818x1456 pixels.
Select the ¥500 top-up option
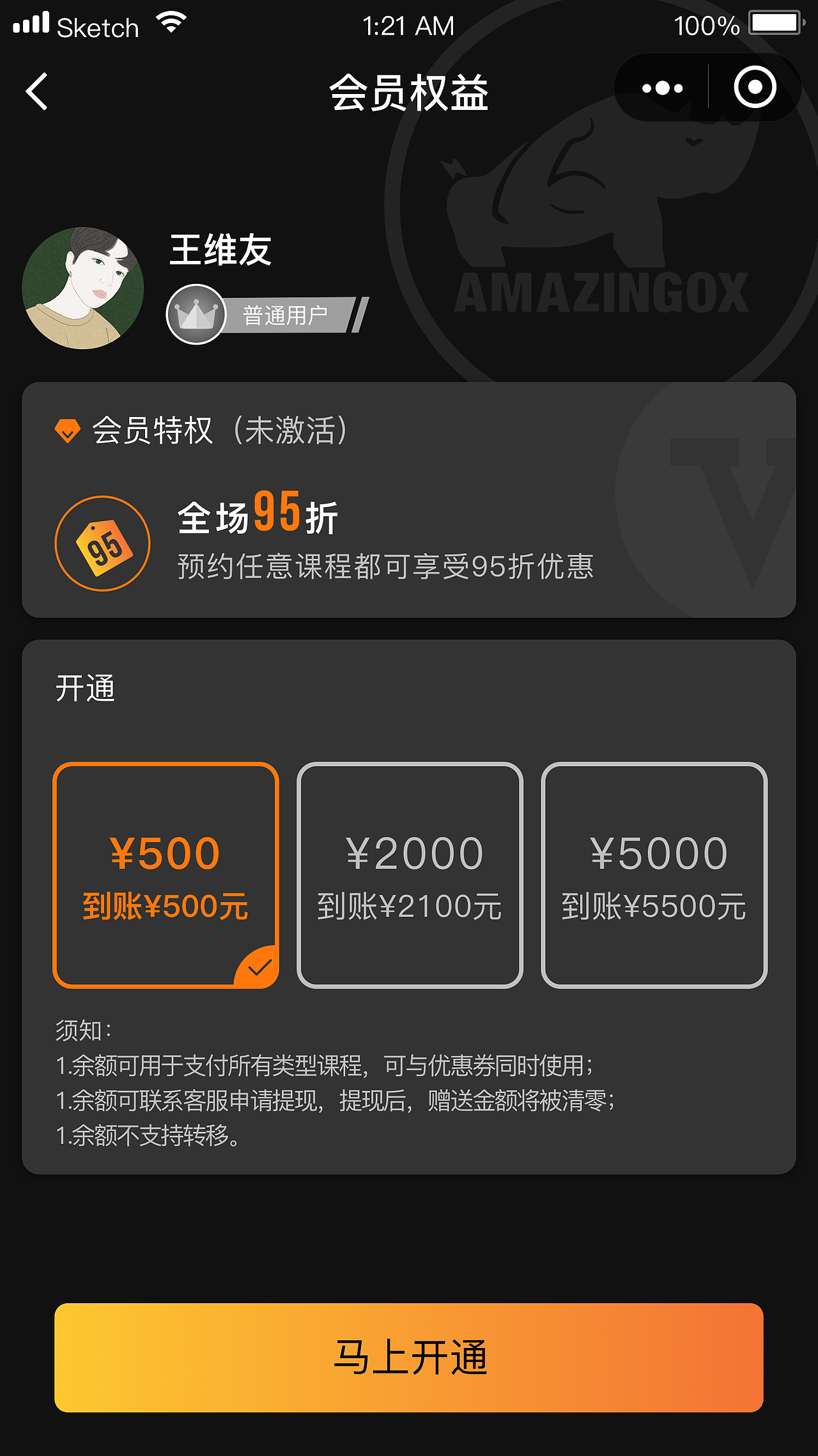(166, 875)
